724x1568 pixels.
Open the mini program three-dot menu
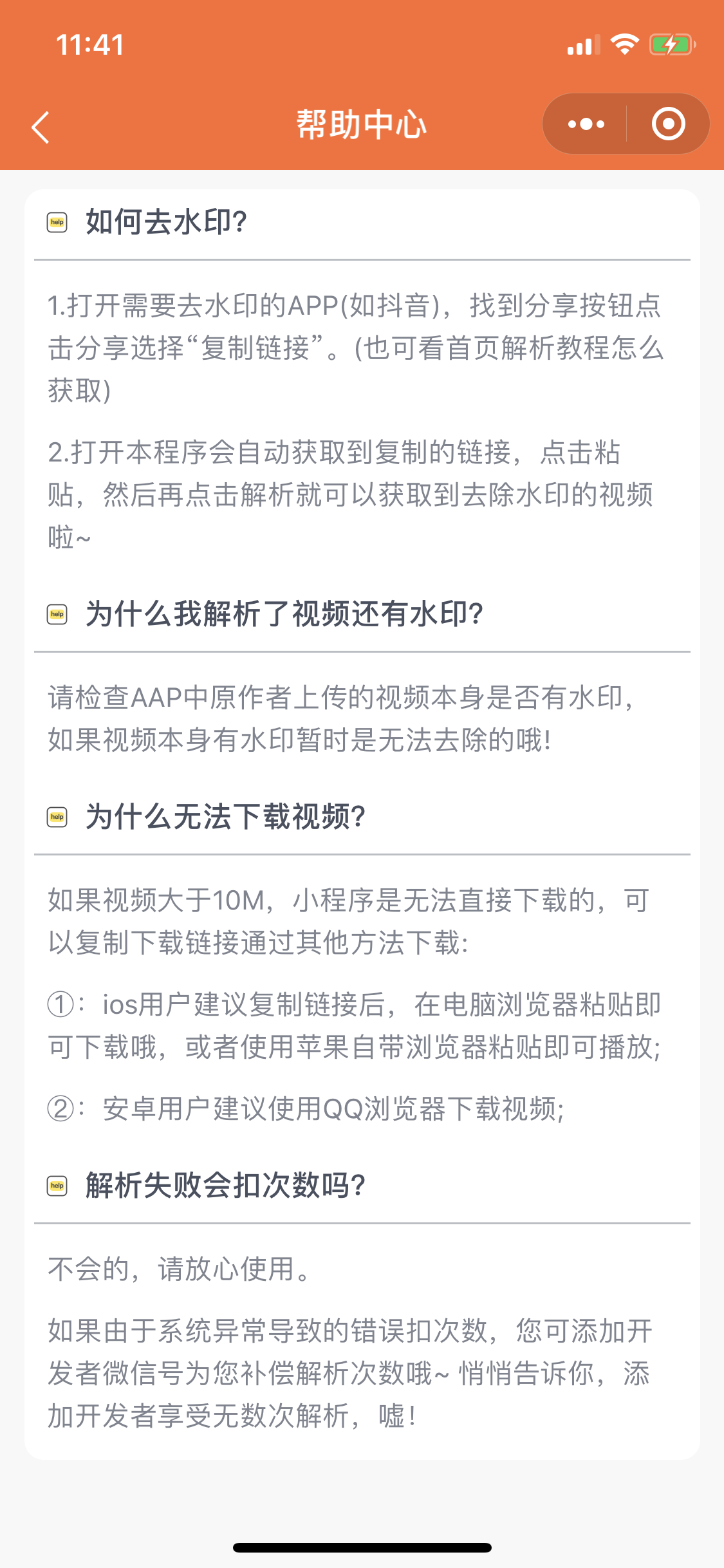click(x=586, y=124)
